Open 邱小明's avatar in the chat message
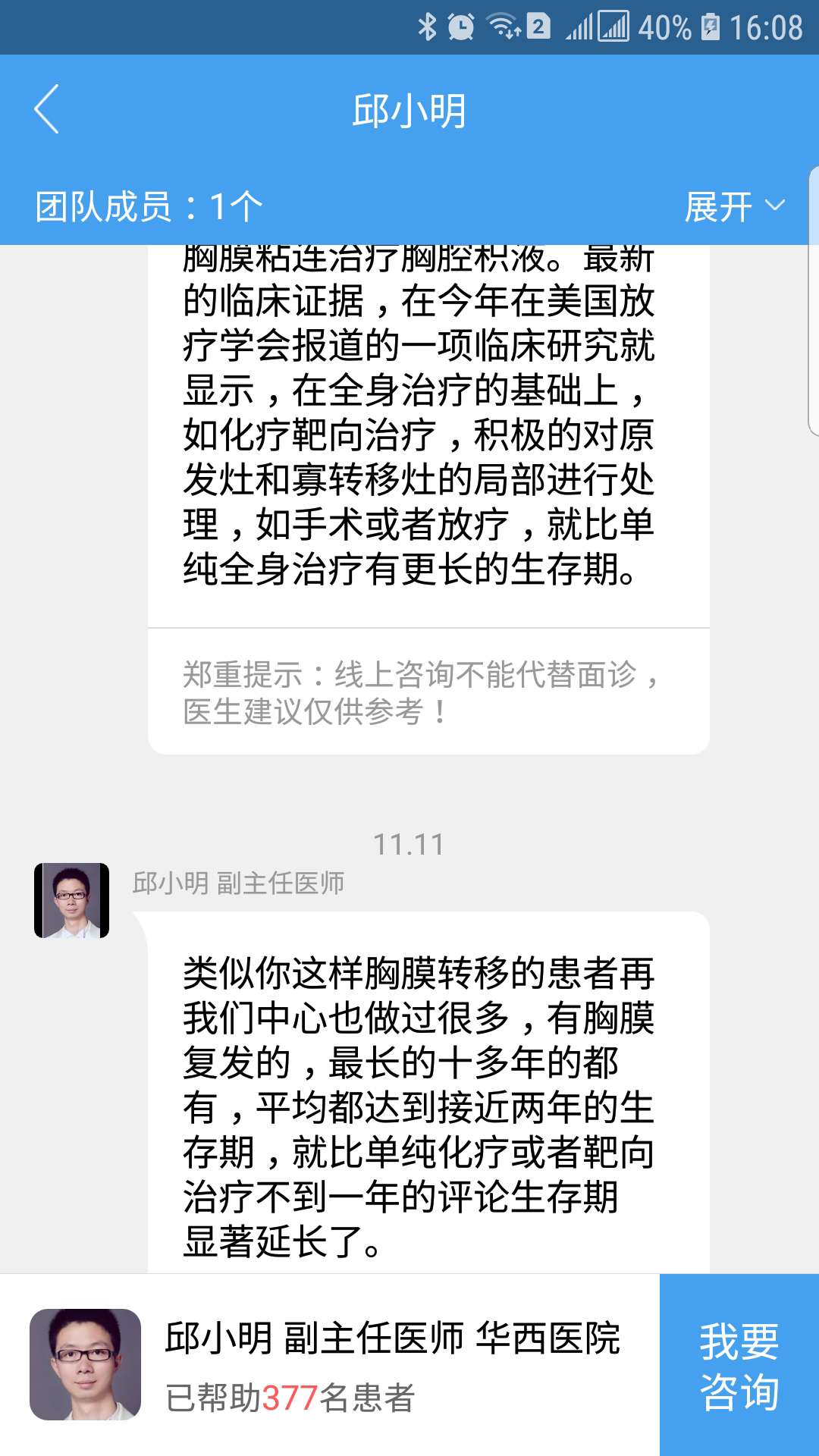 coord(72,900)
